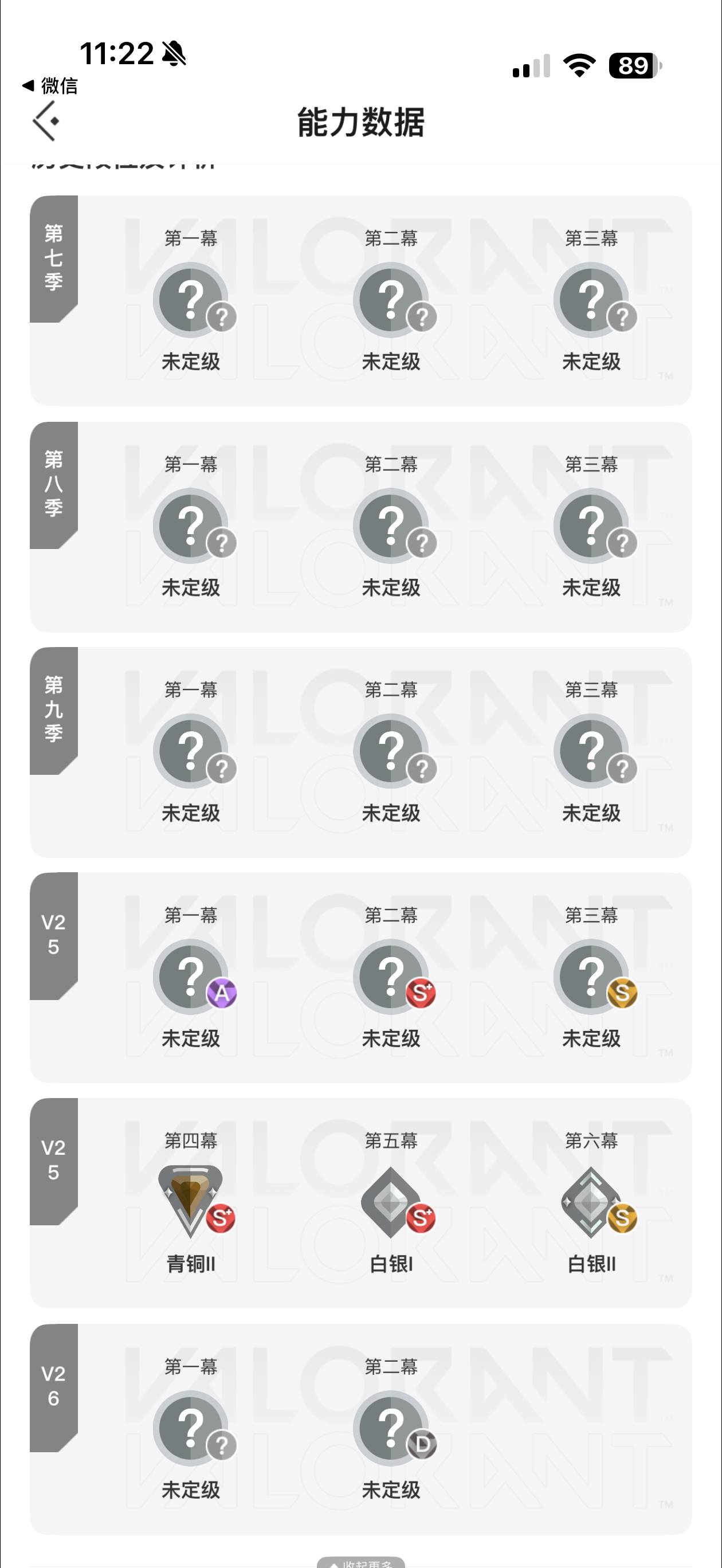This screenshot has height=1568, width=722.
Task: Select the D rating badge in V26 第二幕
Action: coord(422,1444)
